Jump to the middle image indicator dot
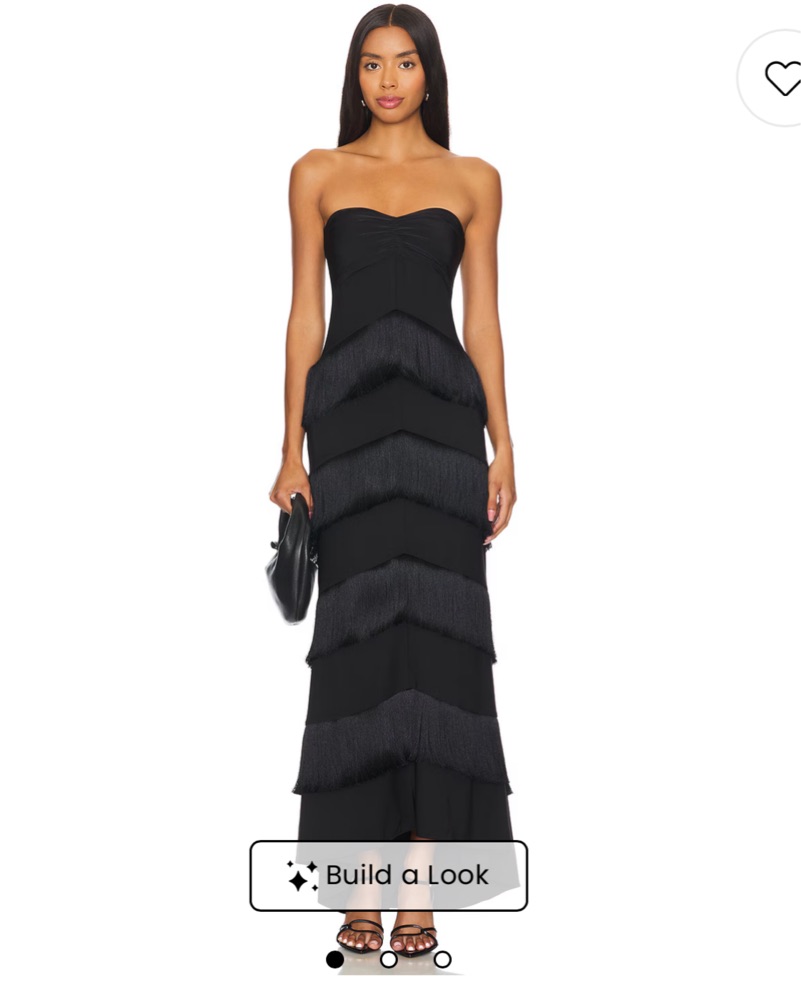The height and width of the screenshot is (1000, 801). (389, 960)
